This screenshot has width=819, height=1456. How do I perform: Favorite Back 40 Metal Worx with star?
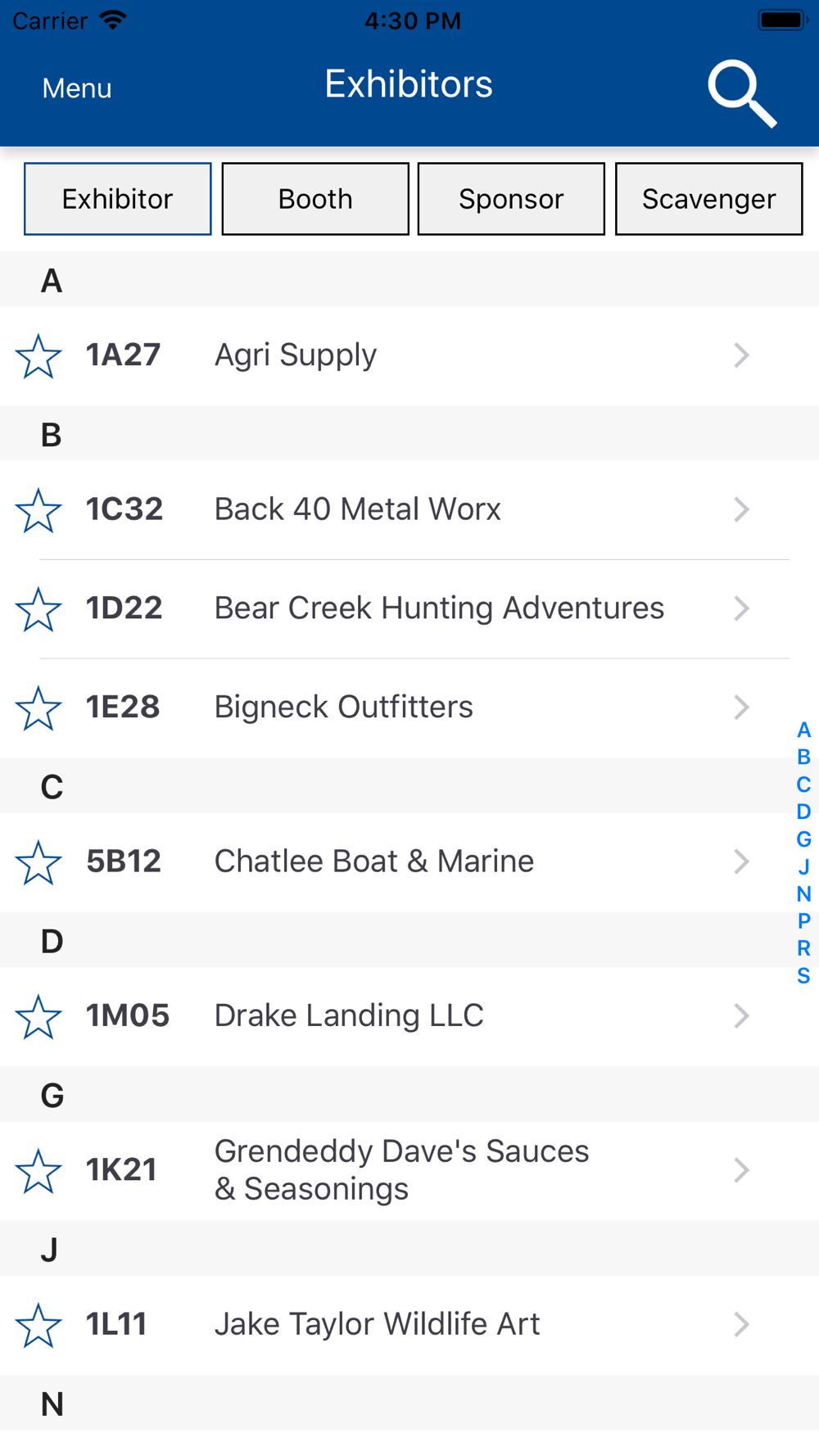38,510
